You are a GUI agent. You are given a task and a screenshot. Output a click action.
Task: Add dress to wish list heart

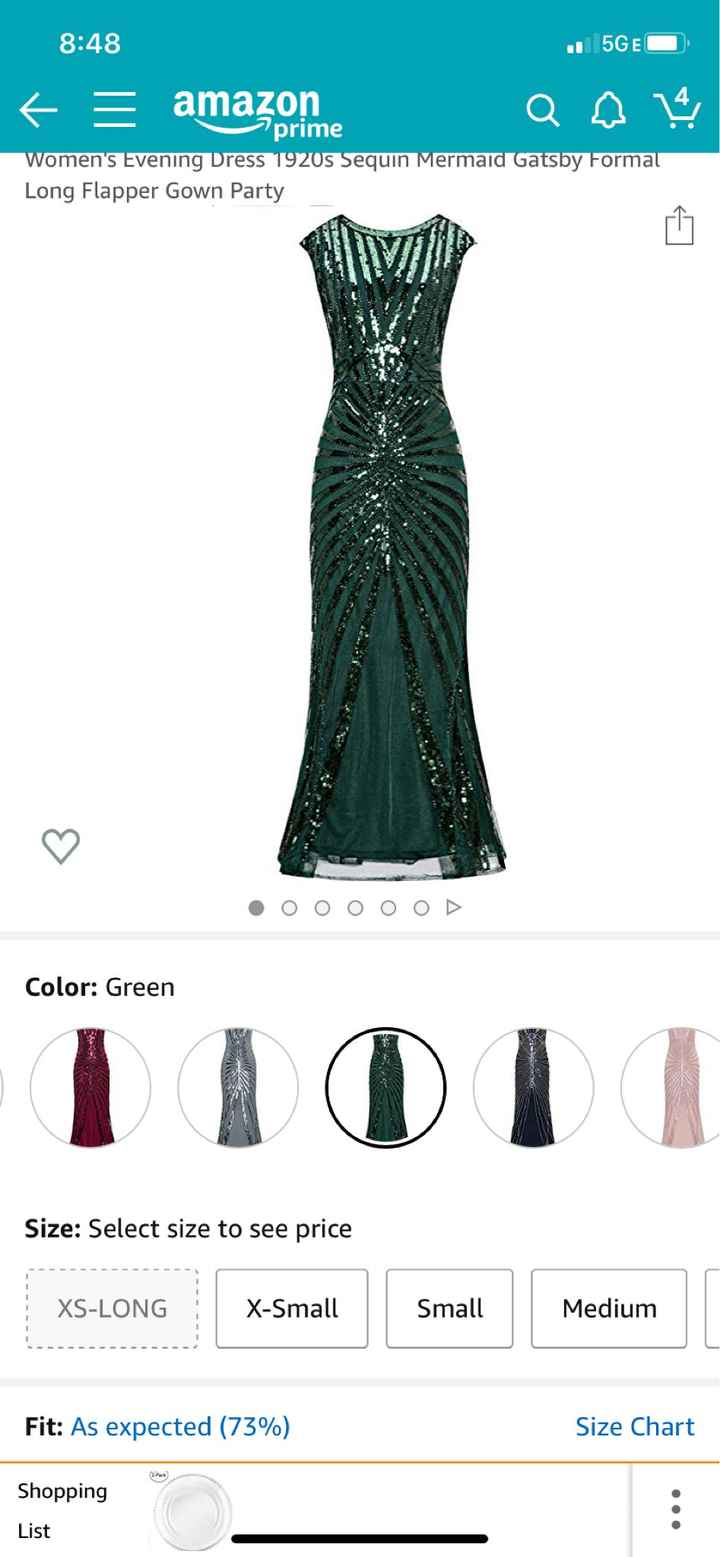coord(61,846)
